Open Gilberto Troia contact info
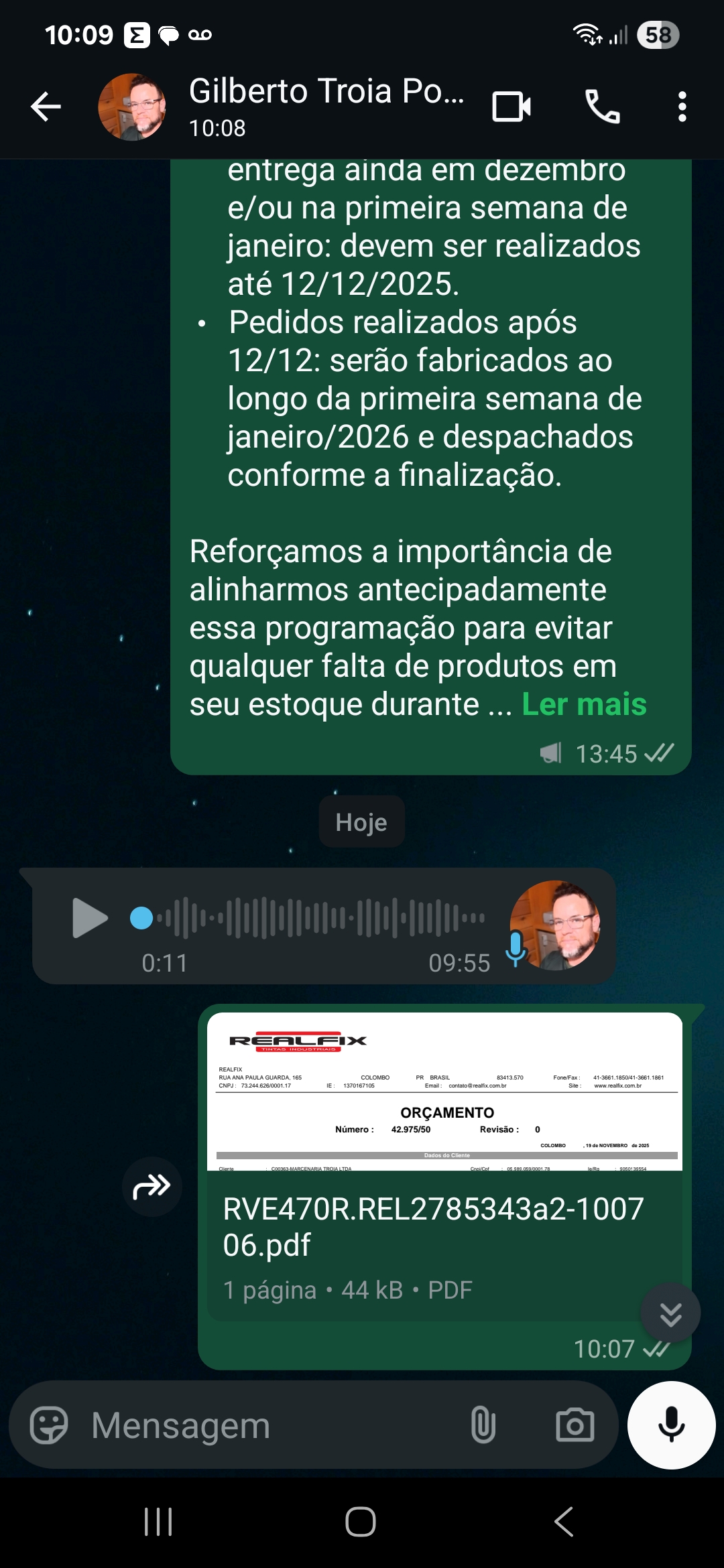The height and width of the screenshot is (1568, 724). [x=326, y=106]
